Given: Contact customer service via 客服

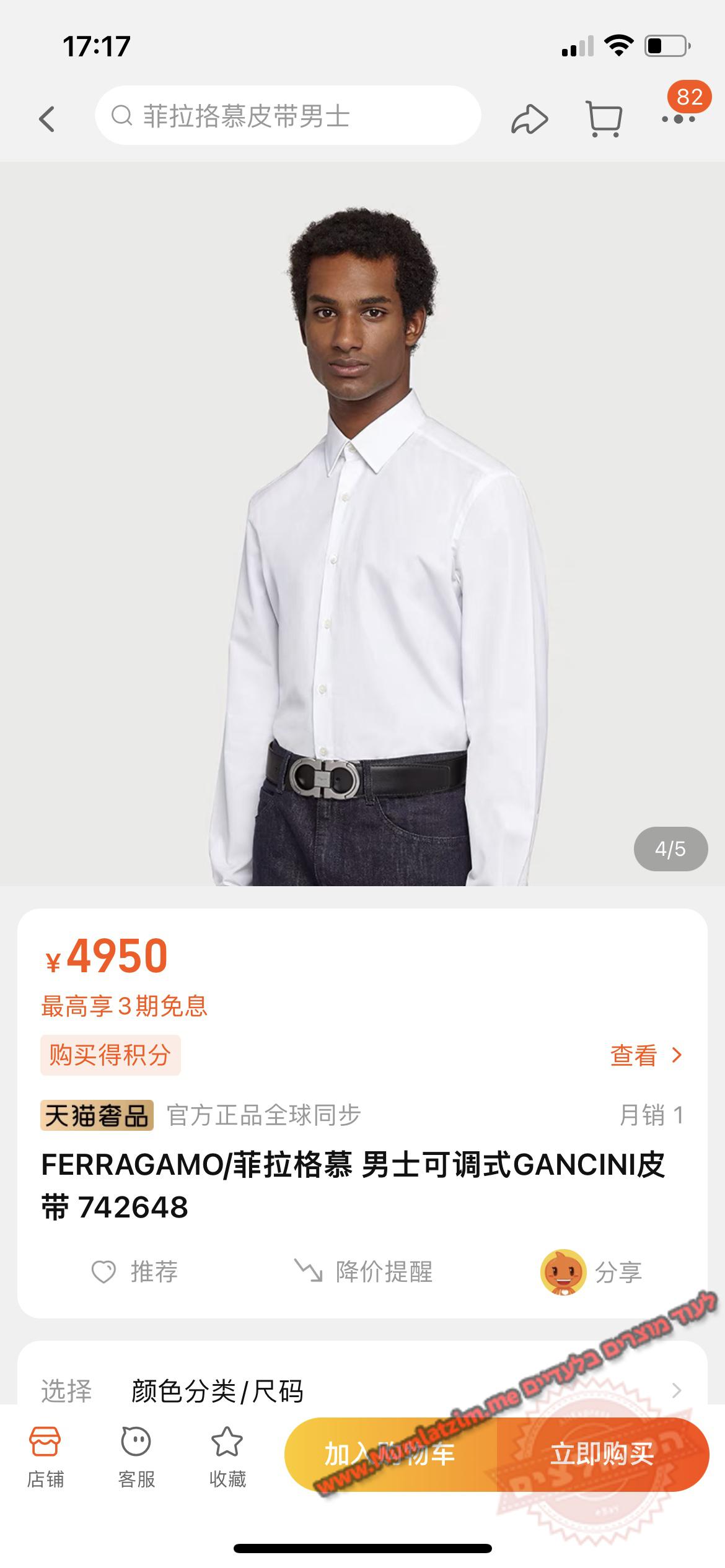Looking at the screenshot, I should 136,1457.
